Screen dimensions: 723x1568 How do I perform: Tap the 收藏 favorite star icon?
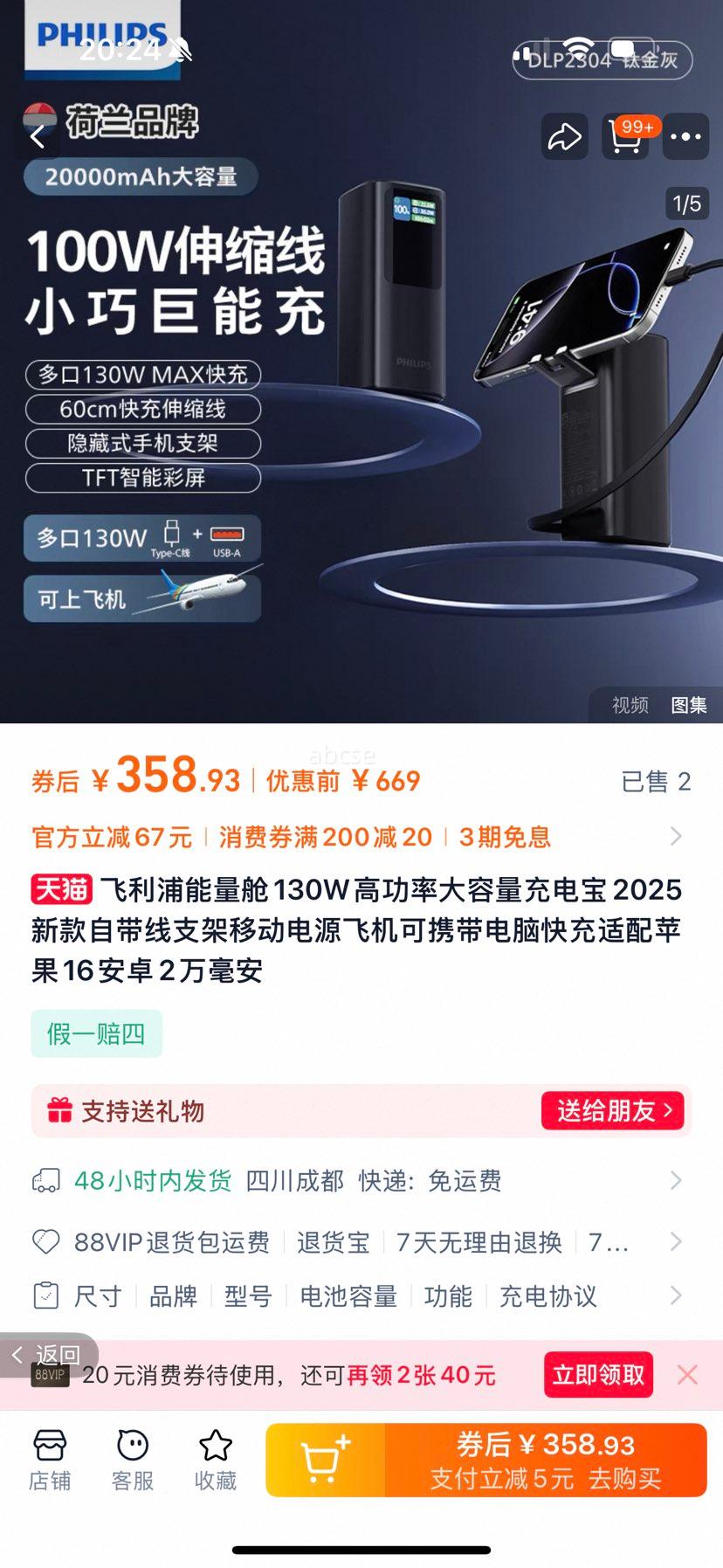click(214, 1457)
